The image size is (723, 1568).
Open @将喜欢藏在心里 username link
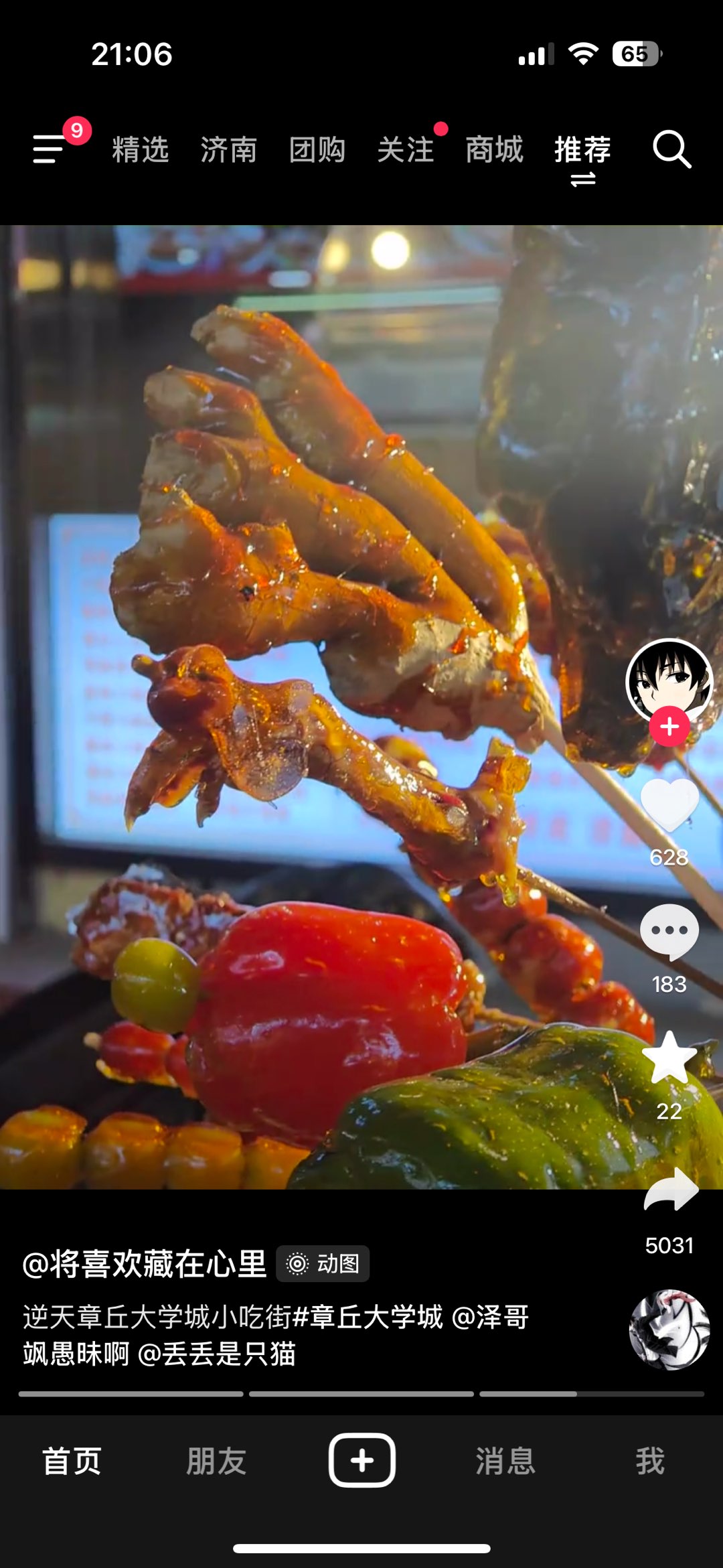coord(145,1264)
